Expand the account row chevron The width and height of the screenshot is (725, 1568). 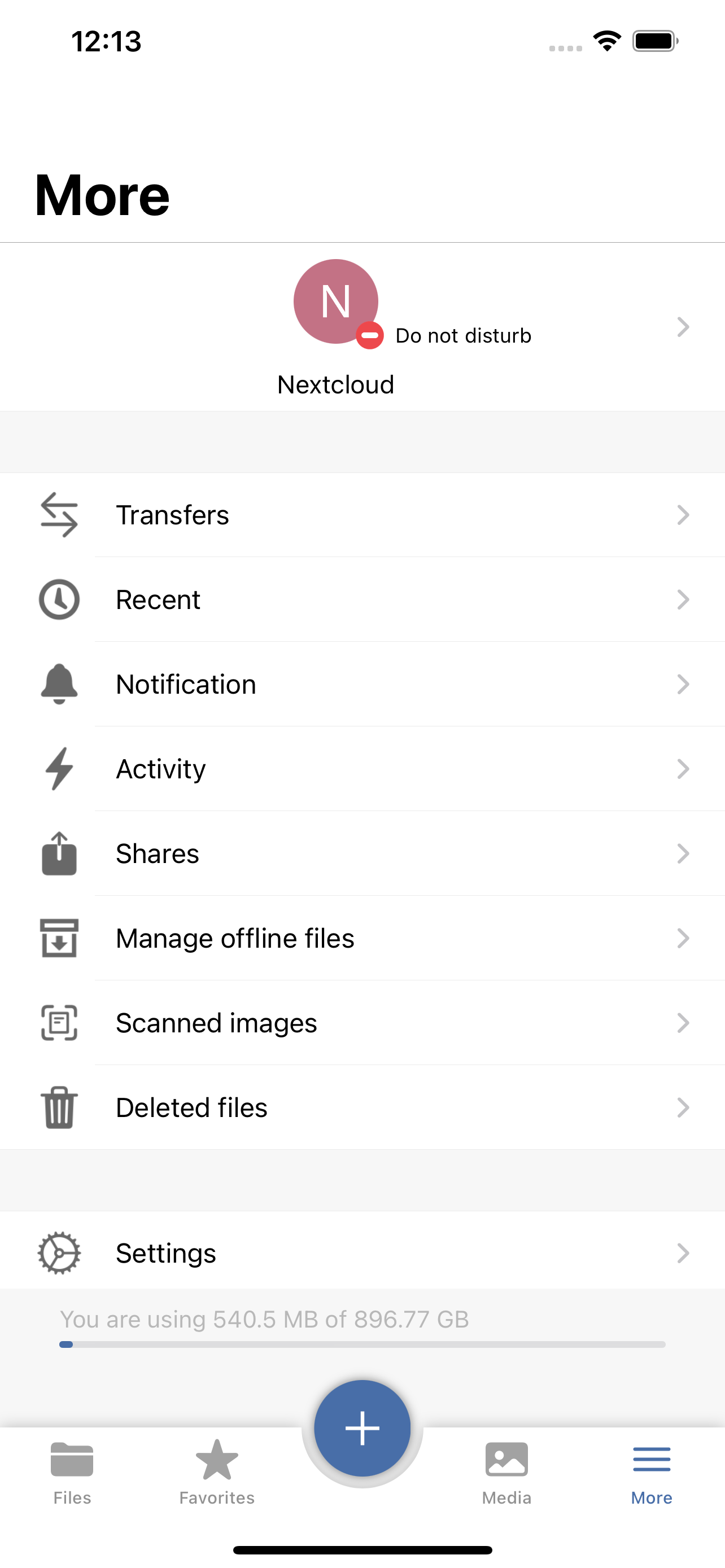(683, 327)
